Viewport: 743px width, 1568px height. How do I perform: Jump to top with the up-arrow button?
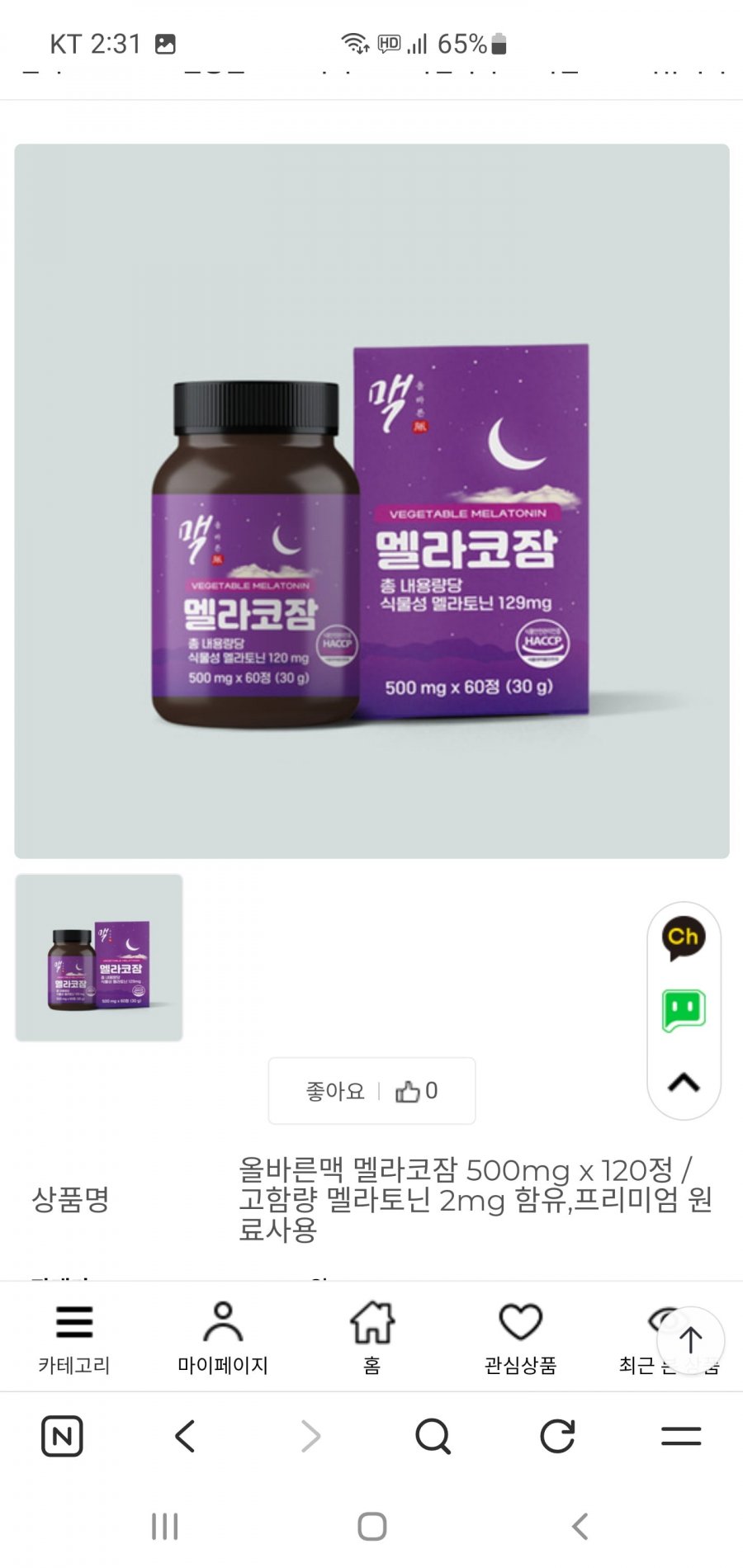click(690, 1341)
